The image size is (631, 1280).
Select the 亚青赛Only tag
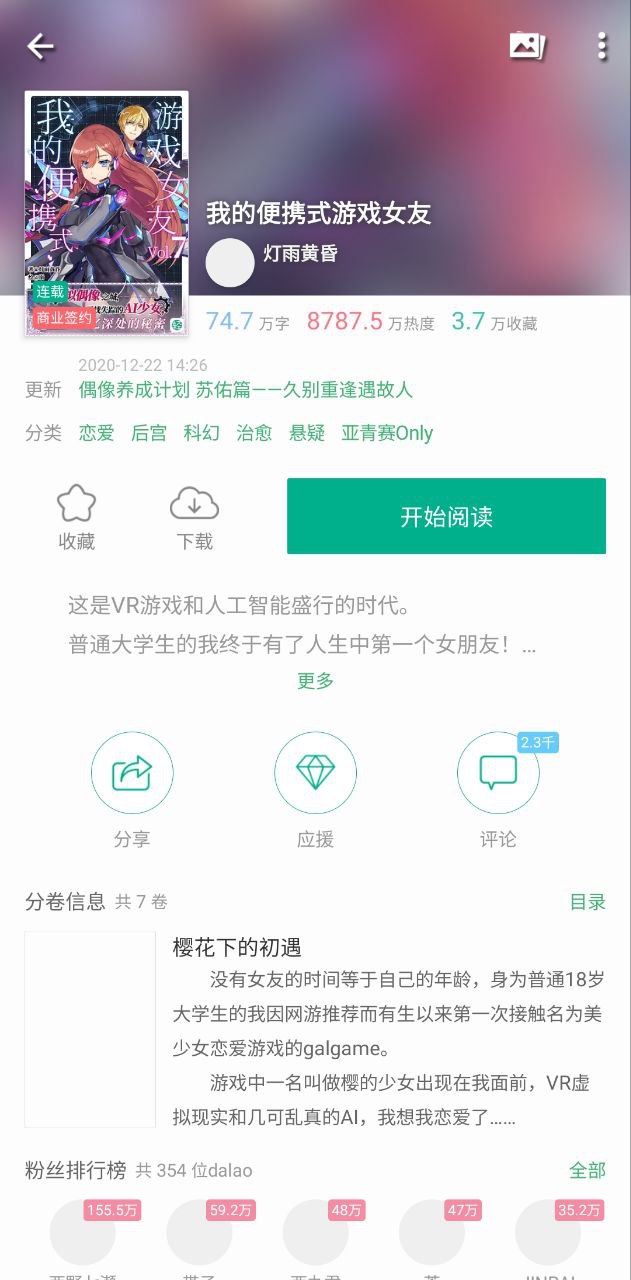387,433
